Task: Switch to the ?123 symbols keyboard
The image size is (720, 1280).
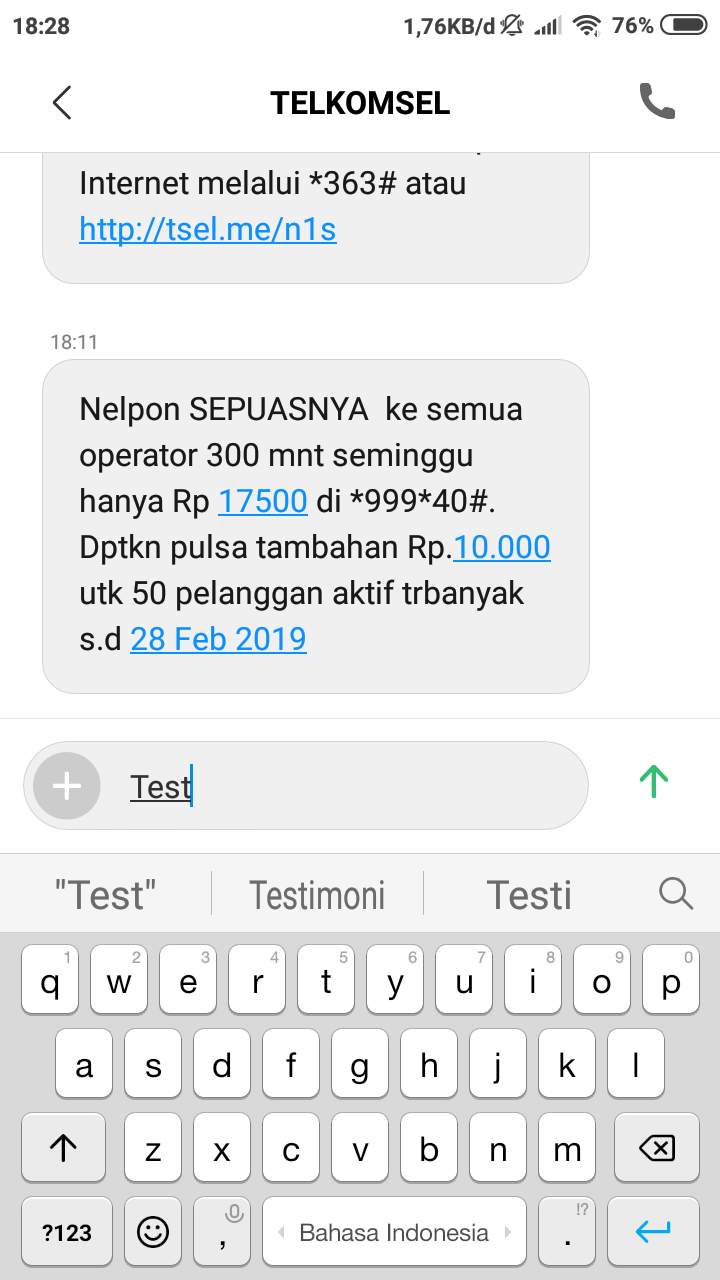Action: 65,1233
